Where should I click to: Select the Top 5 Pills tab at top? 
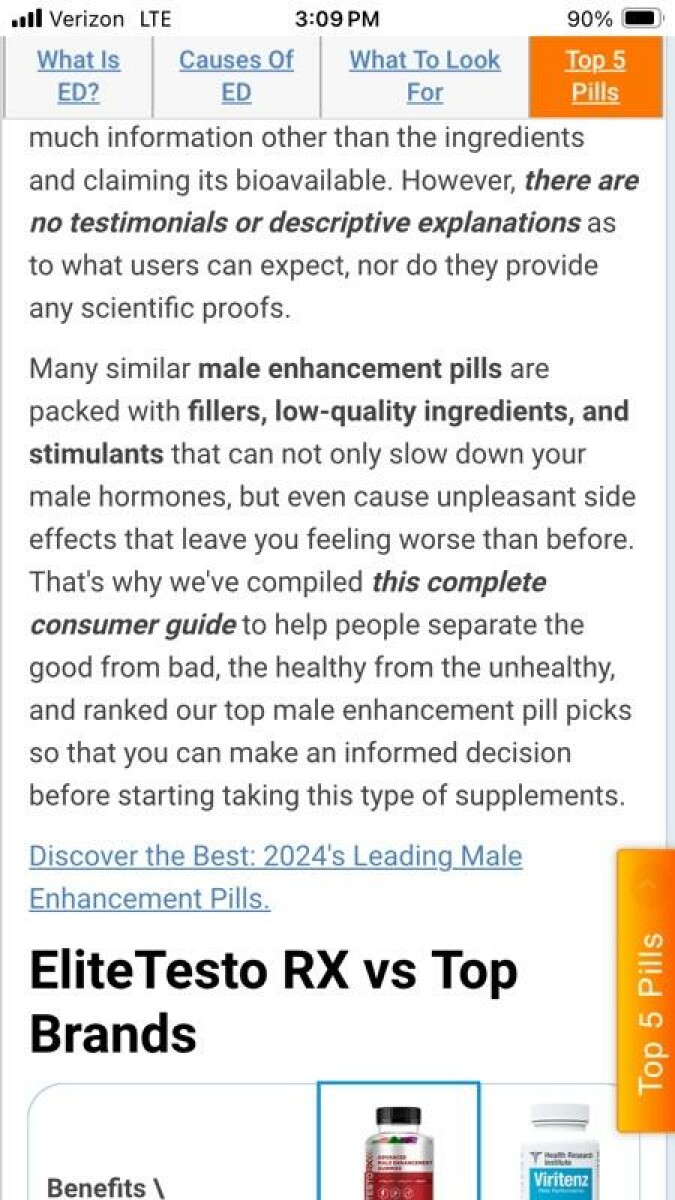[595, 76]
